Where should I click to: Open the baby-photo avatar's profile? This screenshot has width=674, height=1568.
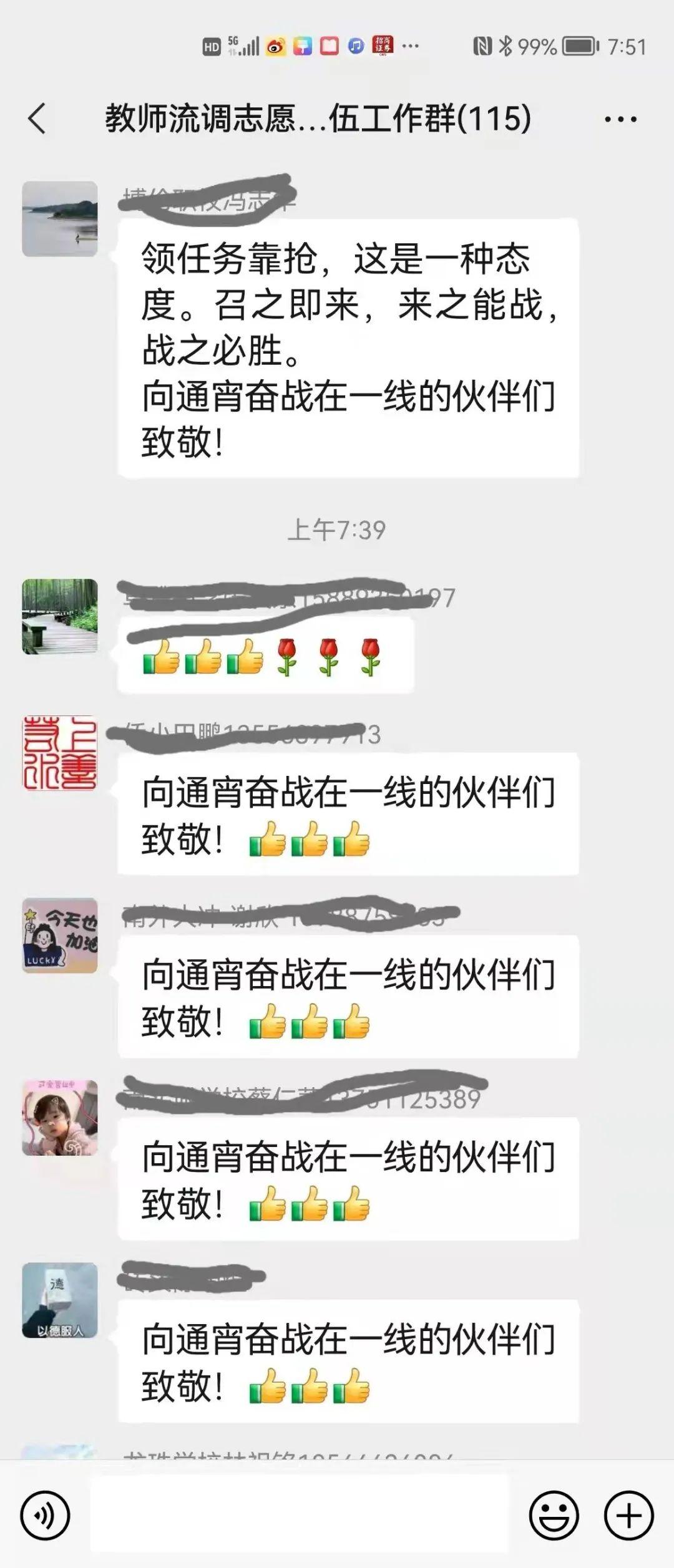(60, 1118)
